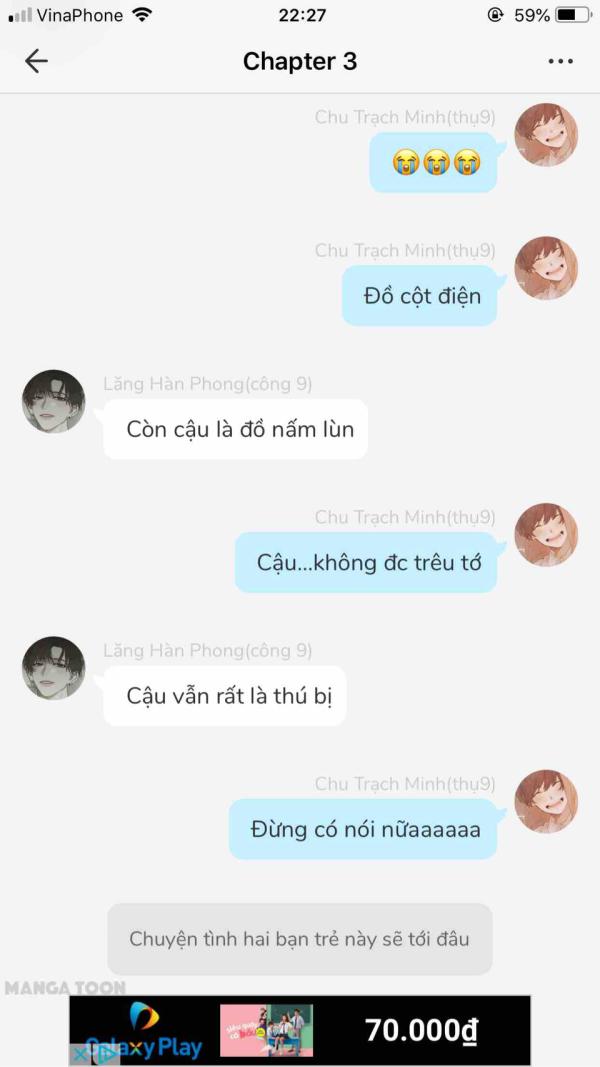The height and width of the screenshot is (1067, 600).
Task: Open the three-dot overflow menu
Action: [561, 62]
